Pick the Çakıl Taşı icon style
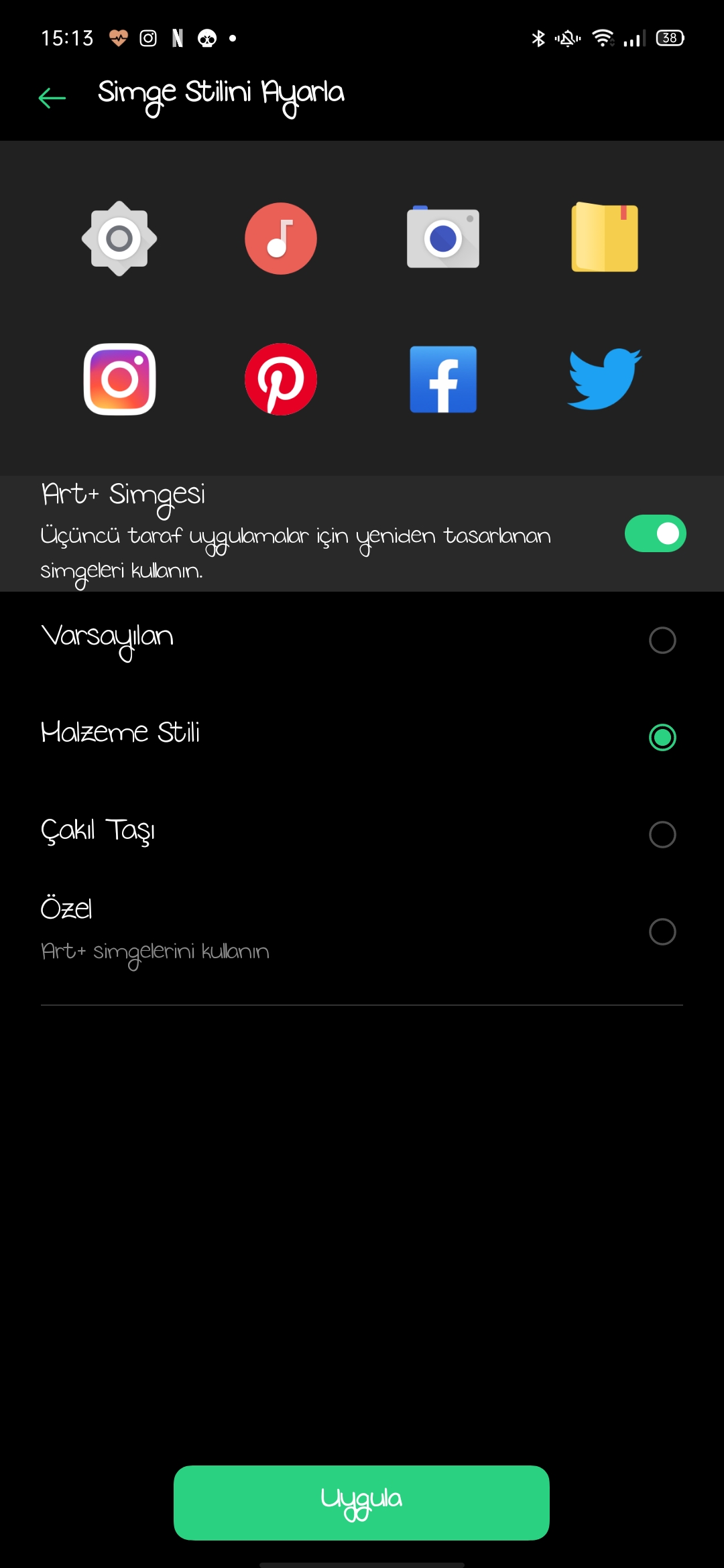Screen dimensions: 724x1568 click(x=362, y=834)
